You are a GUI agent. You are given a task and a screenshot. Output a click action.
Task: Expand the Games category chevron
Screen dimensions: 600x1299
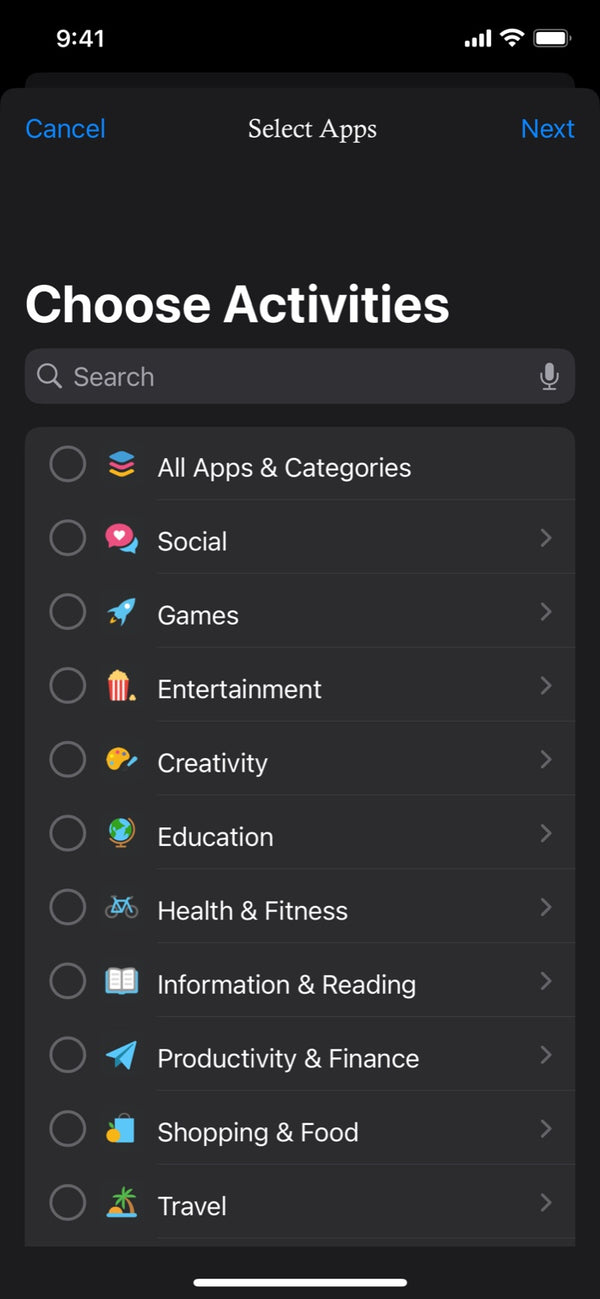546,613
